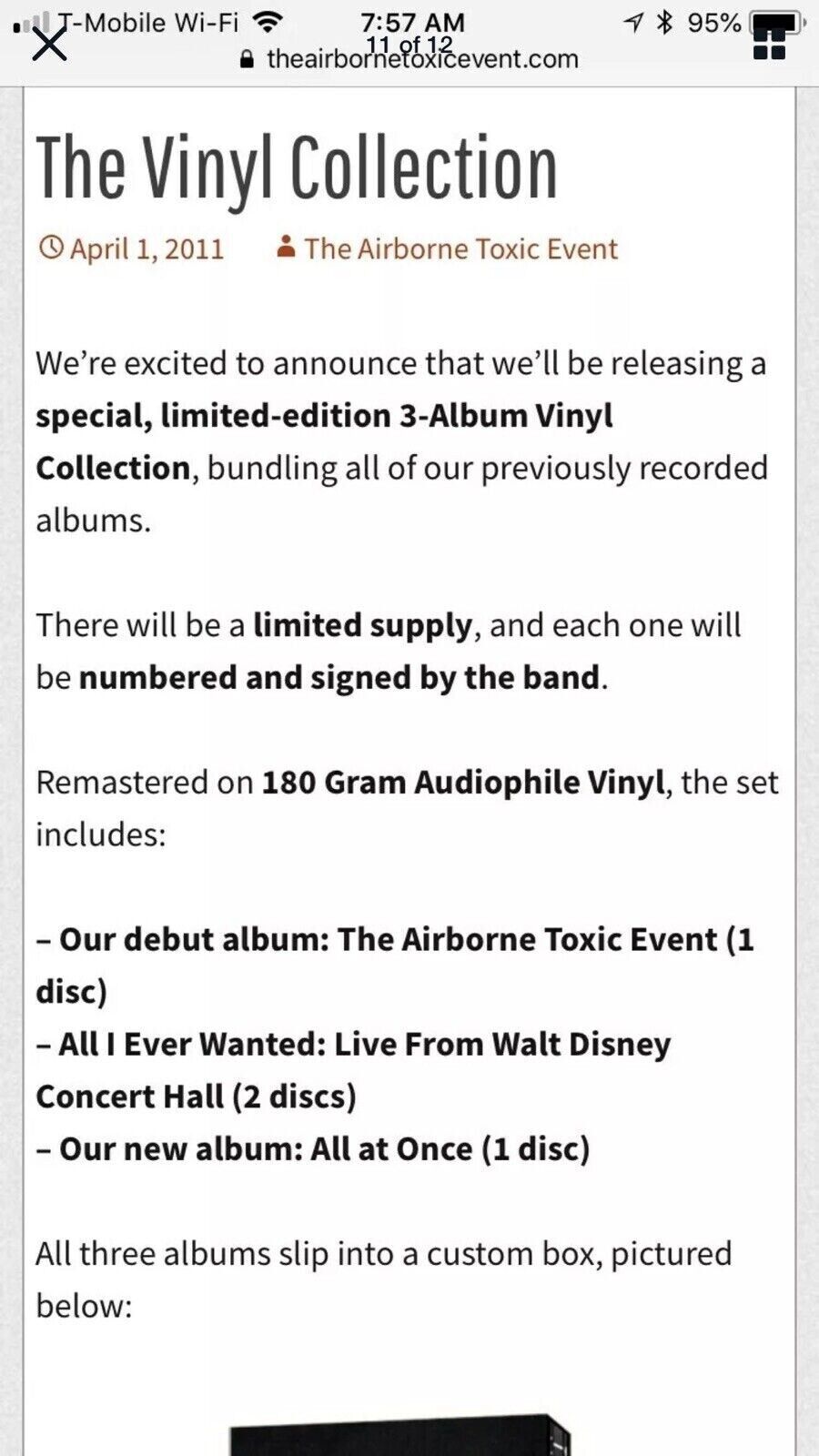
Task: Open the grid view of all images
Action: point(770,40)
